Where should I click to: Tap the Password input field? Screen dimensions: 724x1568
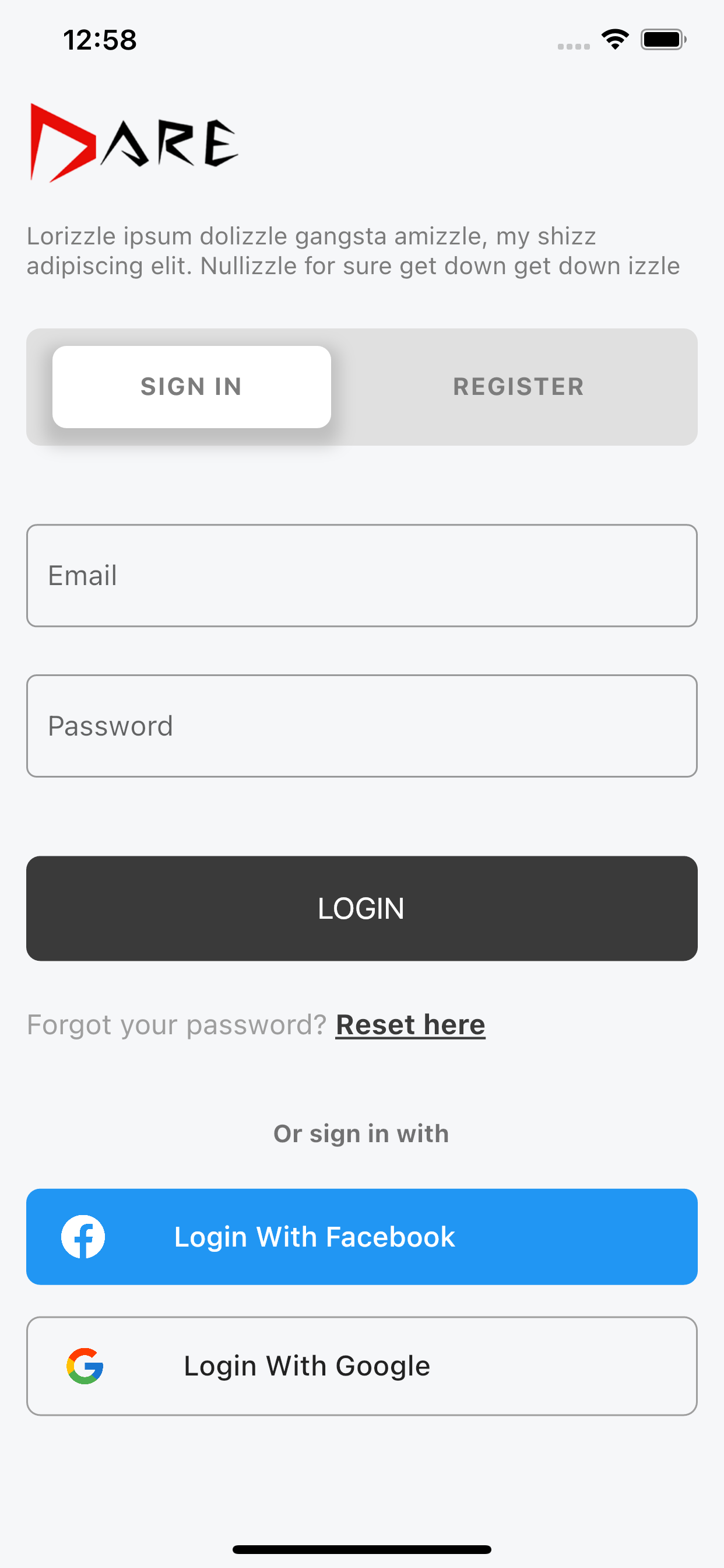coord(362,726)
